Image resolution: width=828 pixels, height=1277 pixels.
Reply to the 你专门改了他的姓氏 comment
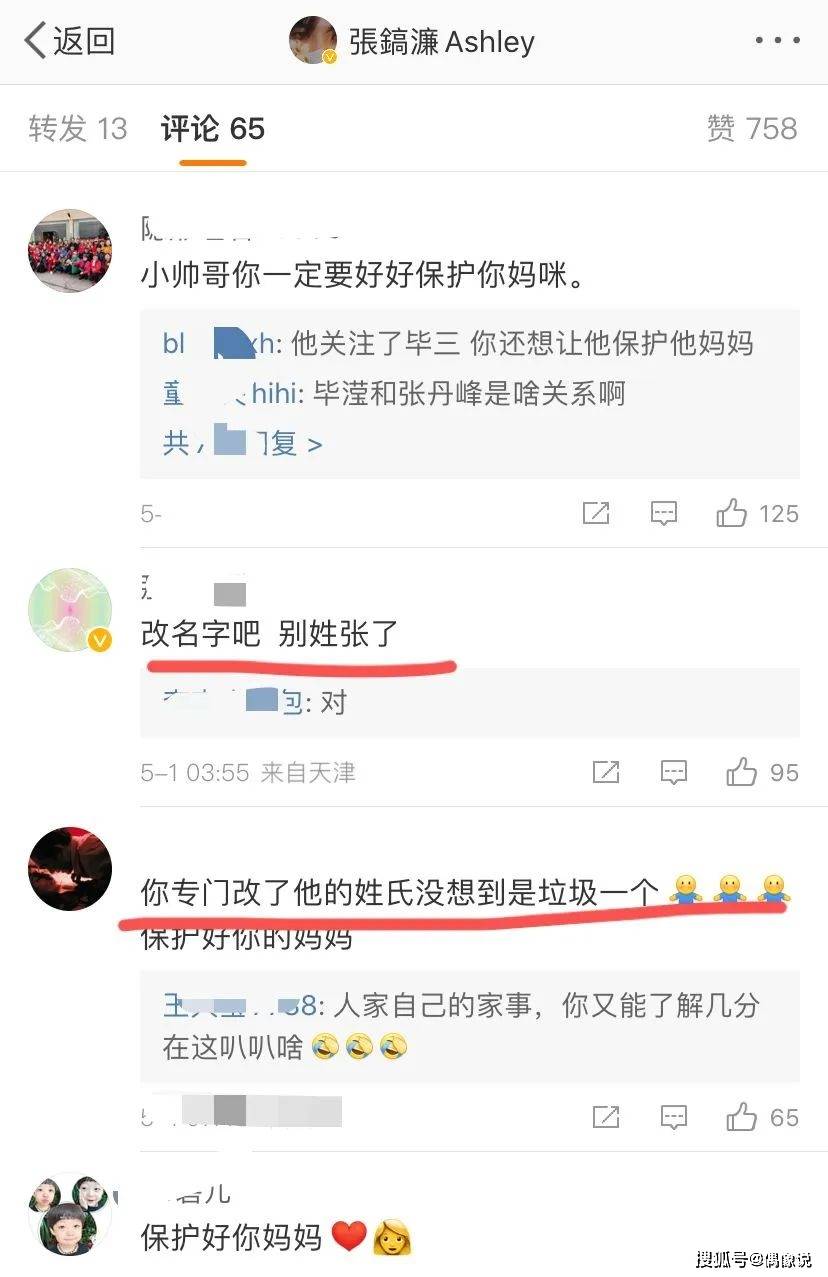point(674,1117)
